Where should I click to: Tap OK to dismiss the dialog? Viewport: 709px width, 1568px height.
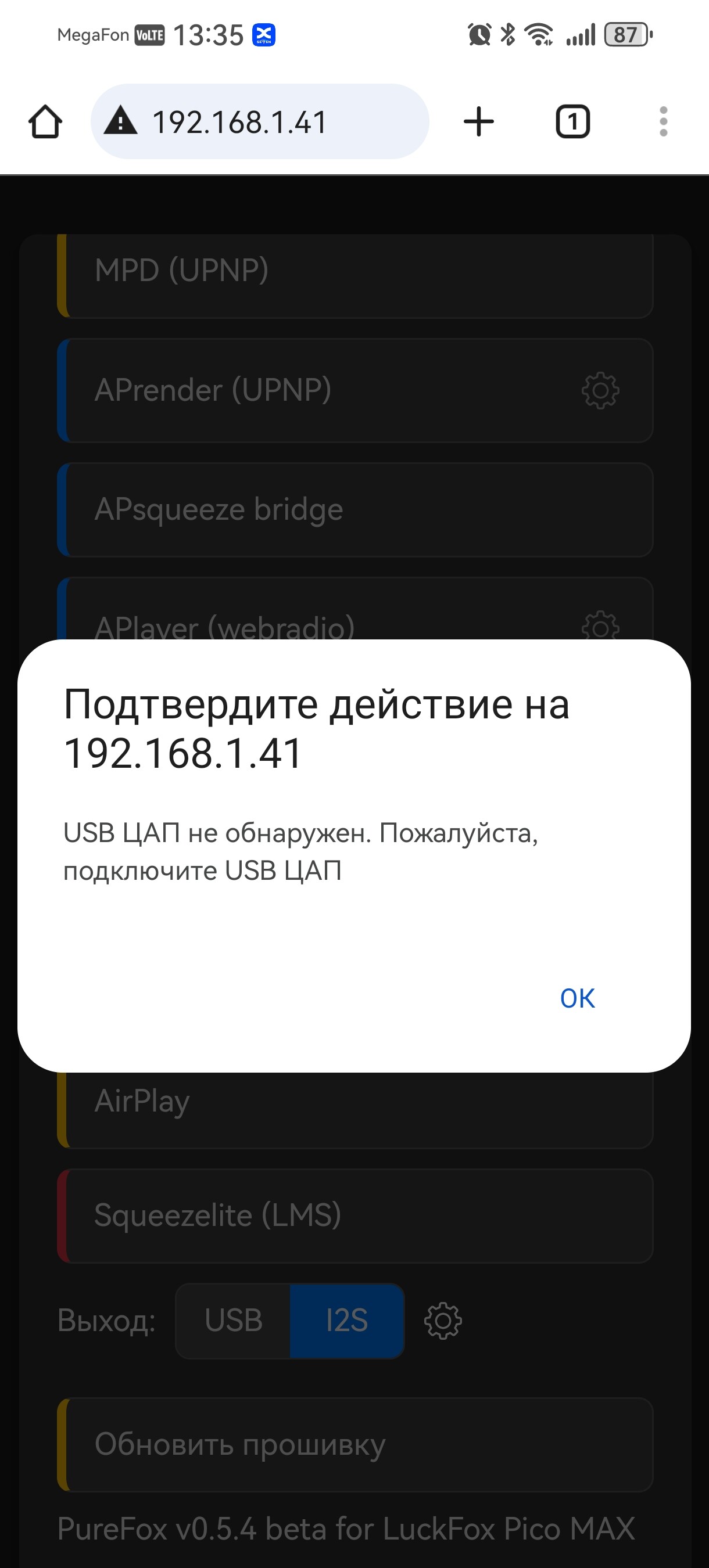[x=577, y=998]
